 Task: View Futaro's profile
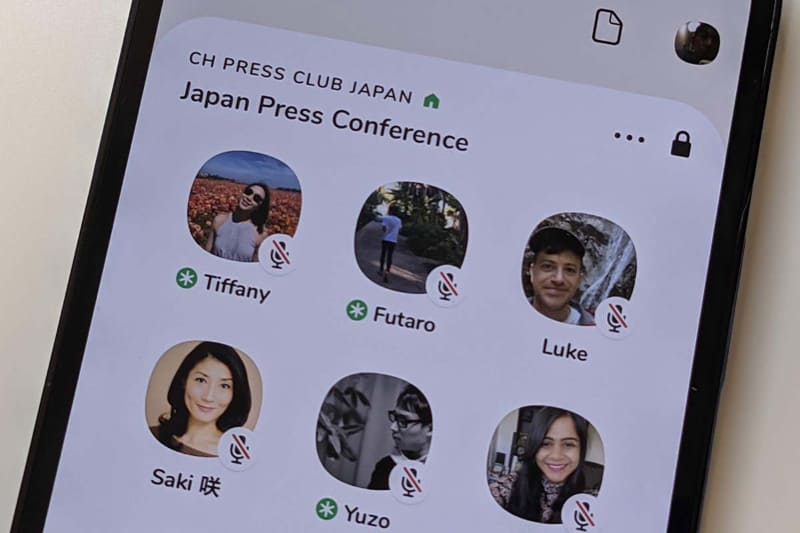coord(410,237)
